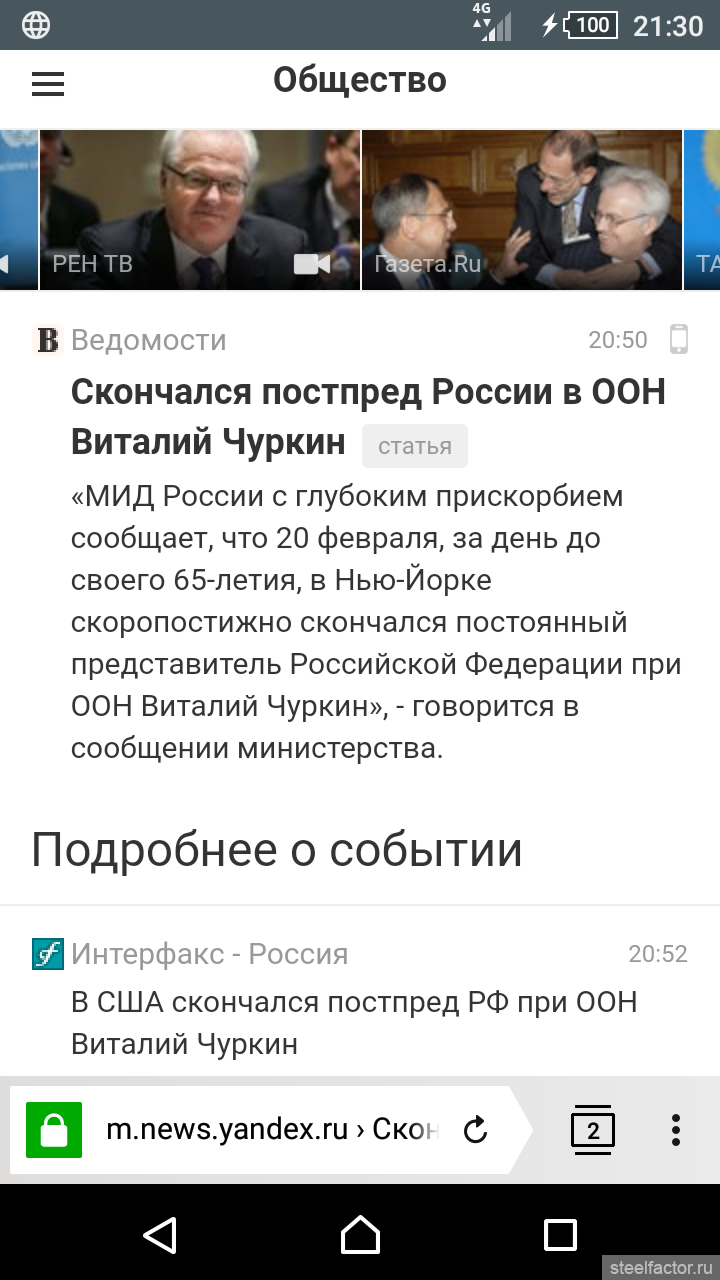Open the Интерфакс - Россия article

coord(354,1023)
